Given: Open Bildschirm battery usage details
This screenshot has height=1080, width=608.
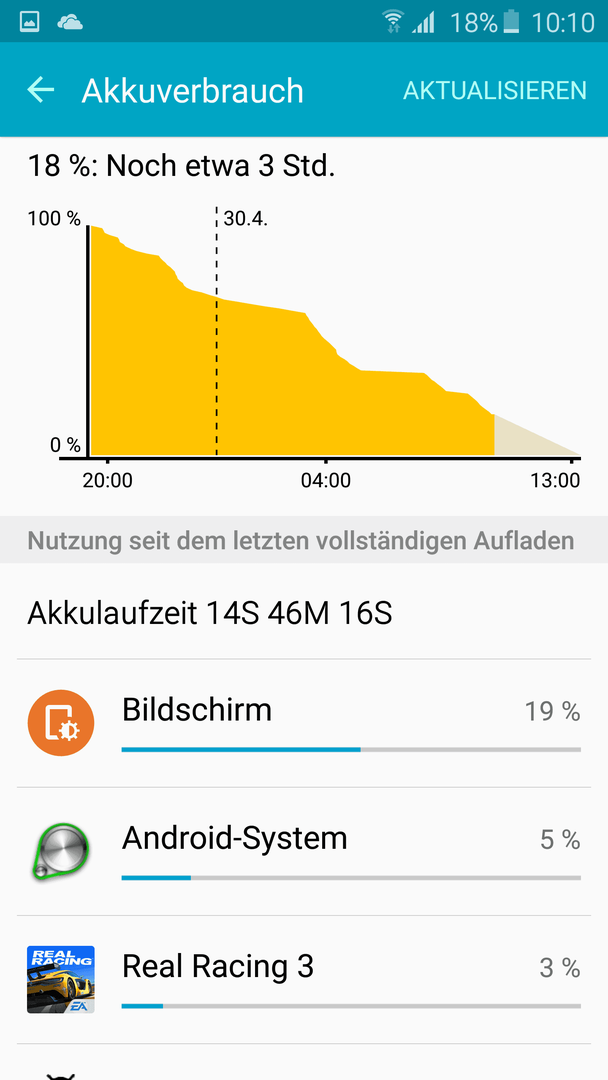Looking at the screenshot, I should (304, 722).
